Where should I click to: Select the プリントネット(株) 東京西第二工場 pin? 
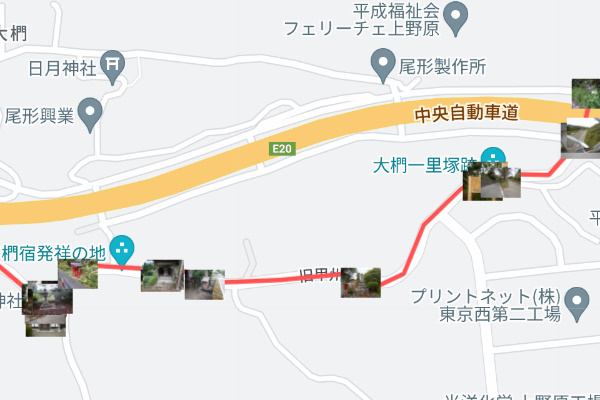tap(576, 302)
